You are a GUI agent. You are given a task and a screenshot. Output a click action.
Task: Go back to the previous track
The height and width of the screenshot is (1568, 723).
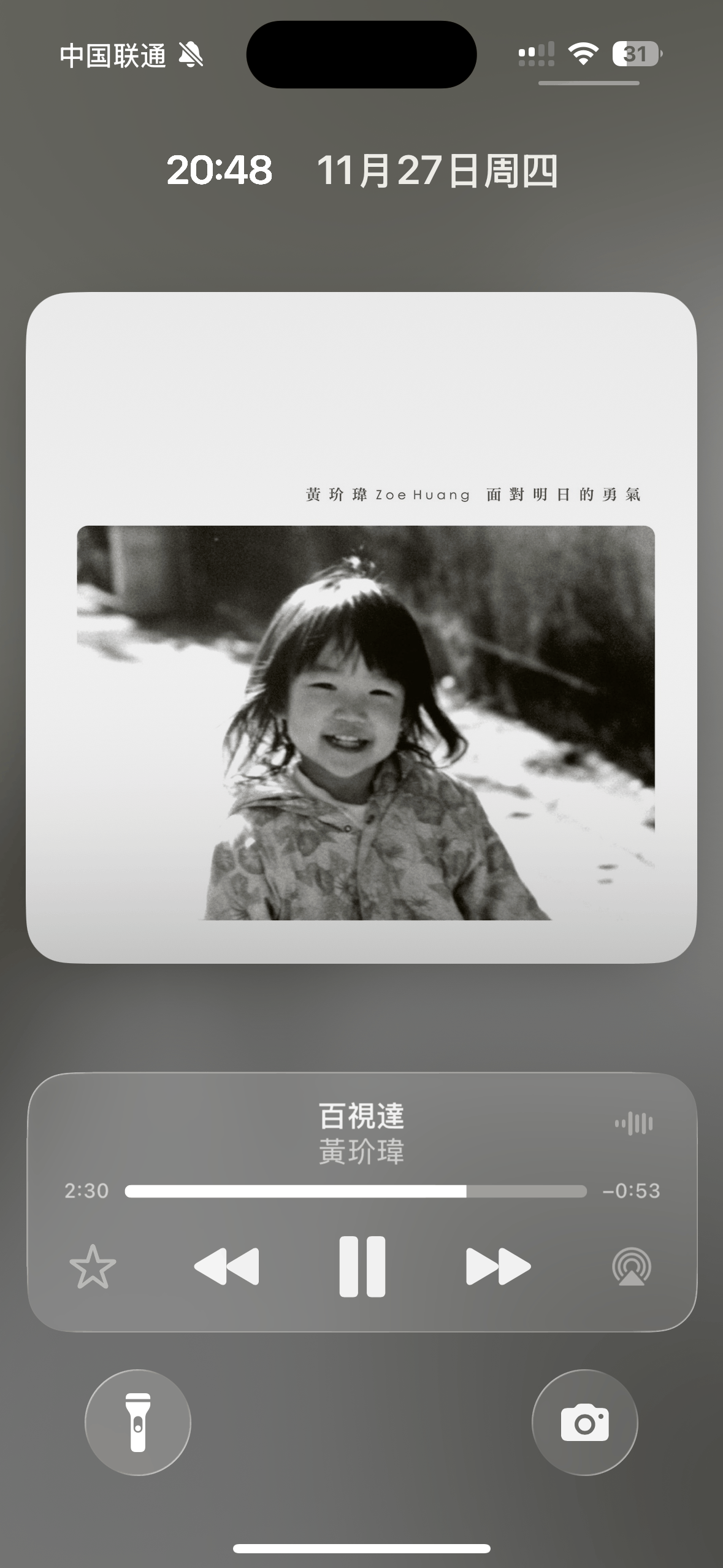[x=226, y=1266]
